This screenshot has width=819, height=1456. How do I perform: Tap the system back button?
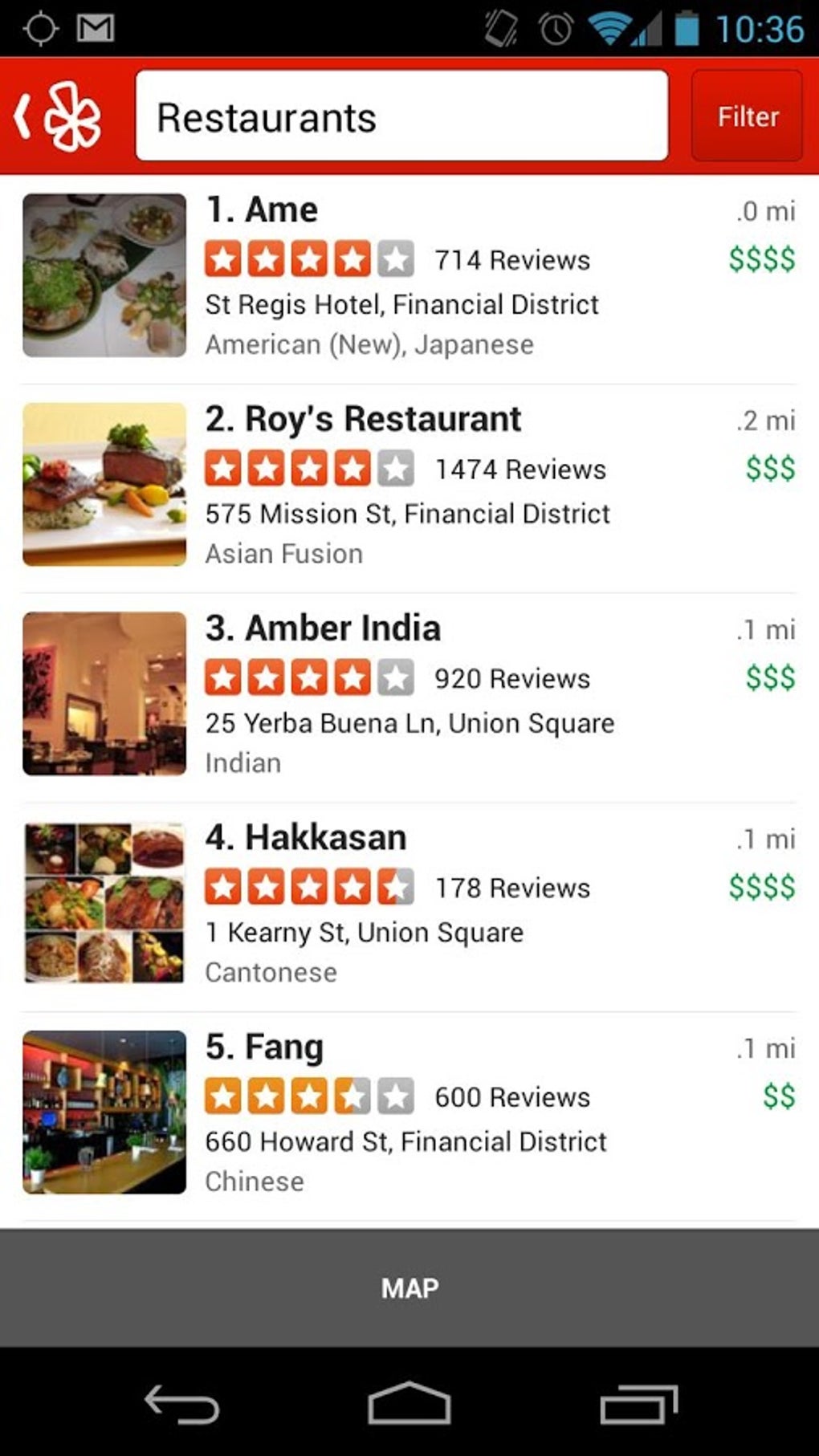point(181,1405)
